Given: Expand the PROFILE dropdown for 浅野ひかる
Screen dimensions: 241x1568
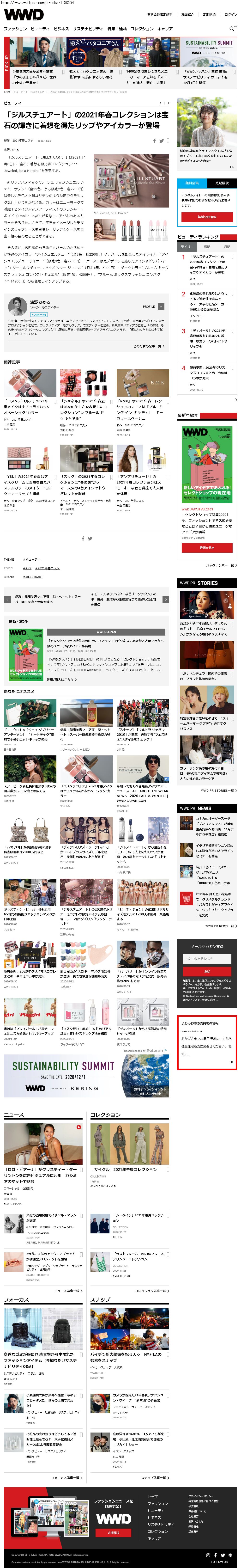Looking at the screenshot, I should [x=160, y=307].
